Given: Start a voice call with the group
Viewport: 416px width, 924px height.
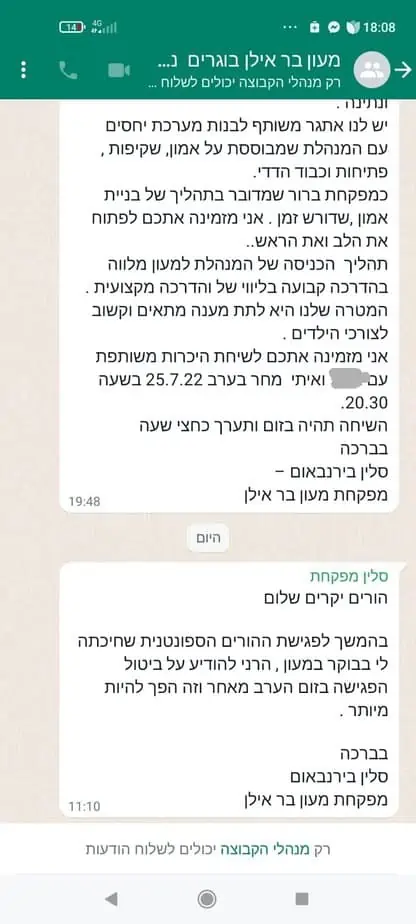Looking at the screenshot, I should tap(68, 70).
